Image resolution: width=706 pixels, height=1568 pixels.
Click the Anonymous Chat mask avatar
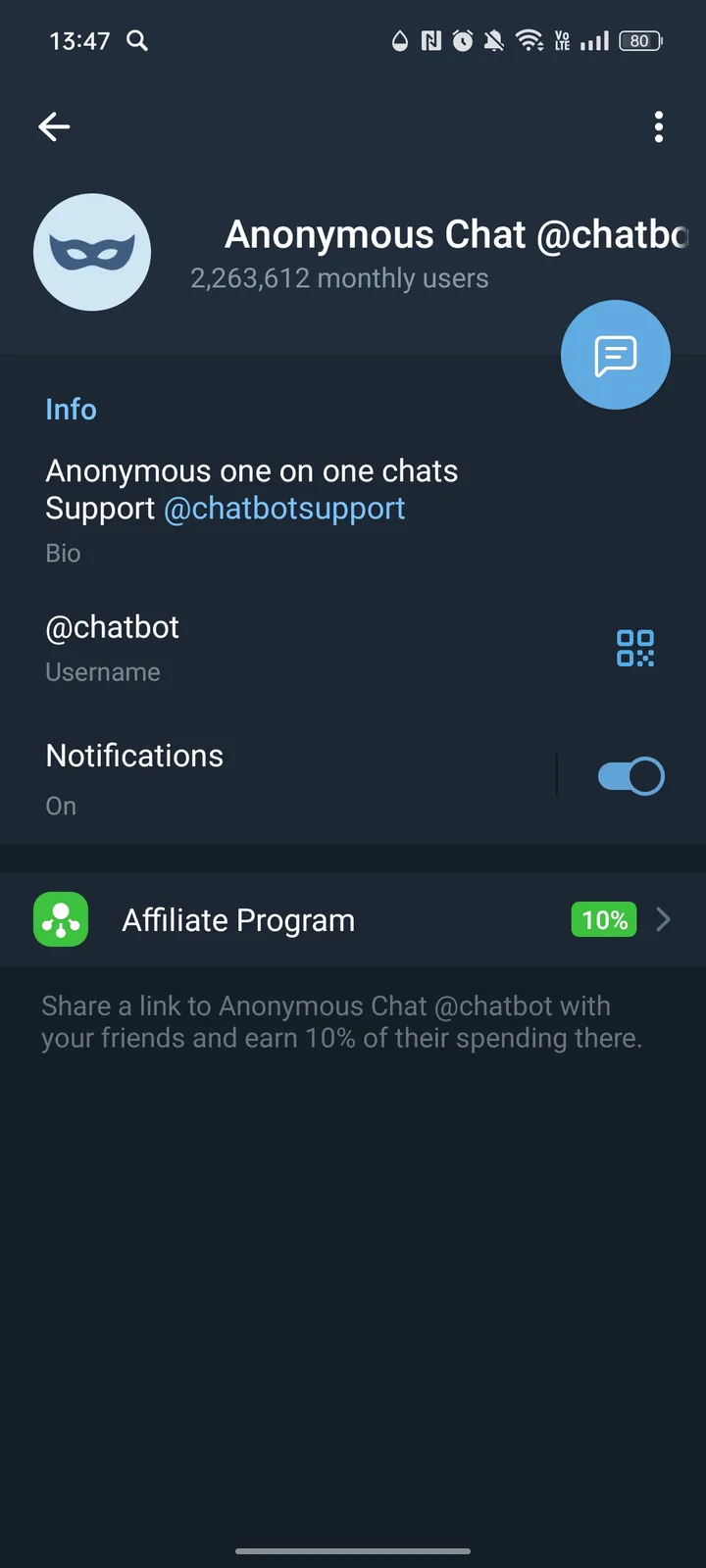point(92,252)
